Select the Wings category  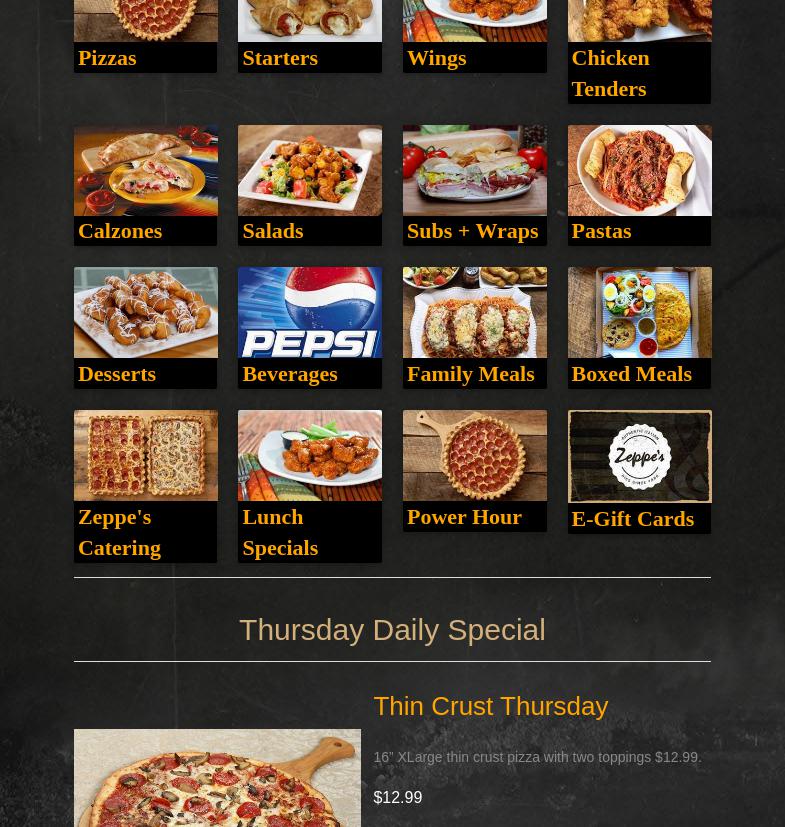(x=474, y=36)
